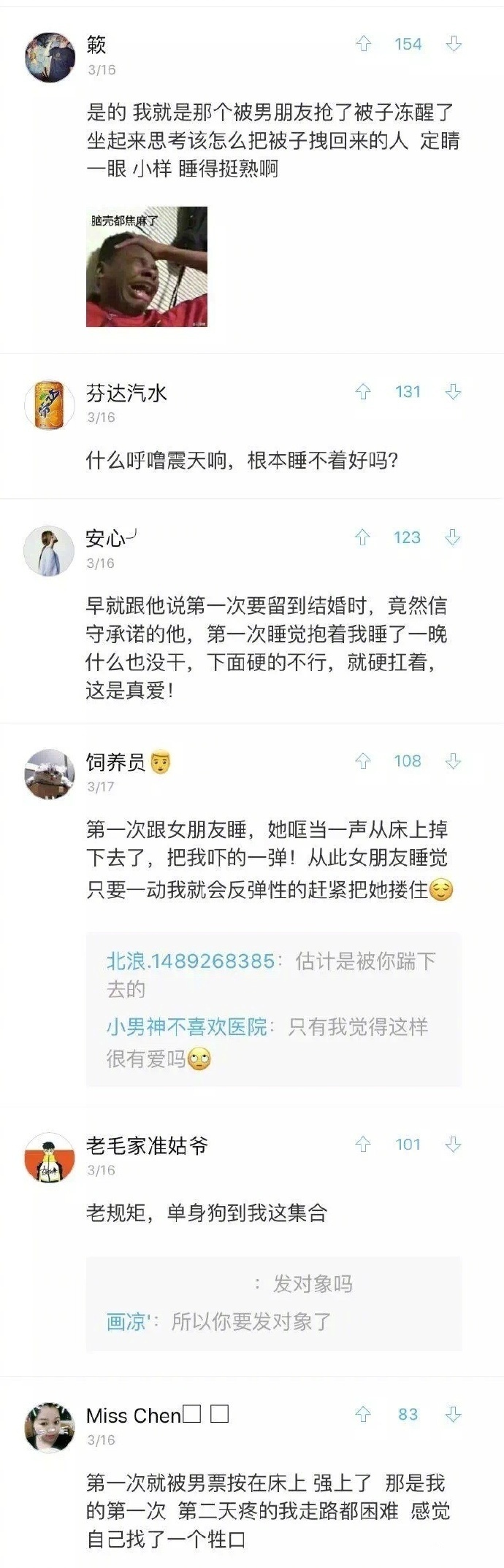504x1568 pixels.
Task: Downvote the comment with 154 votes
Action: pyautogui.click(x=454, y=45)
